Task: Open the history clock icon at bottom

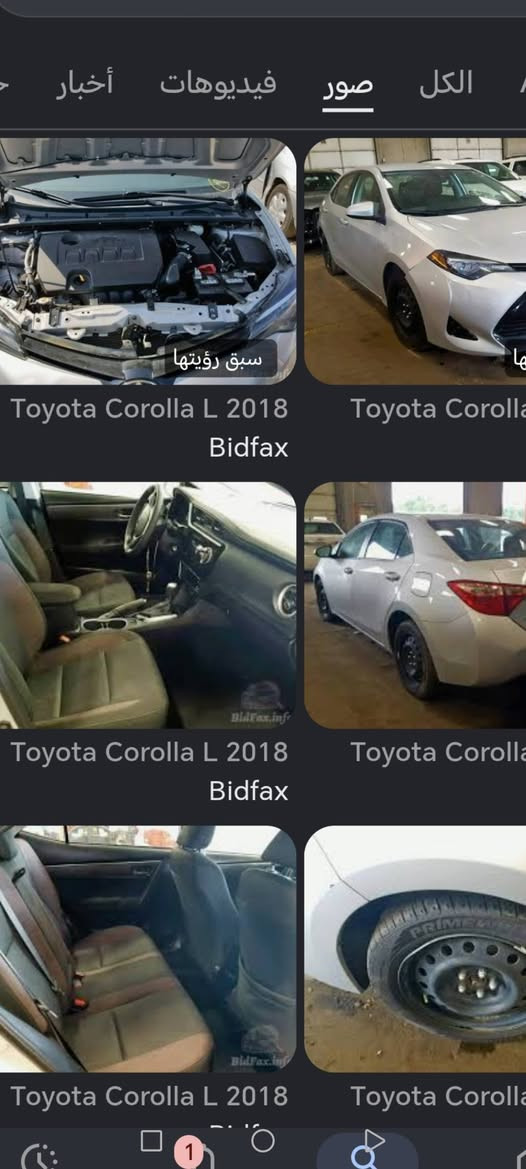Action: [x=39, y=1156]
